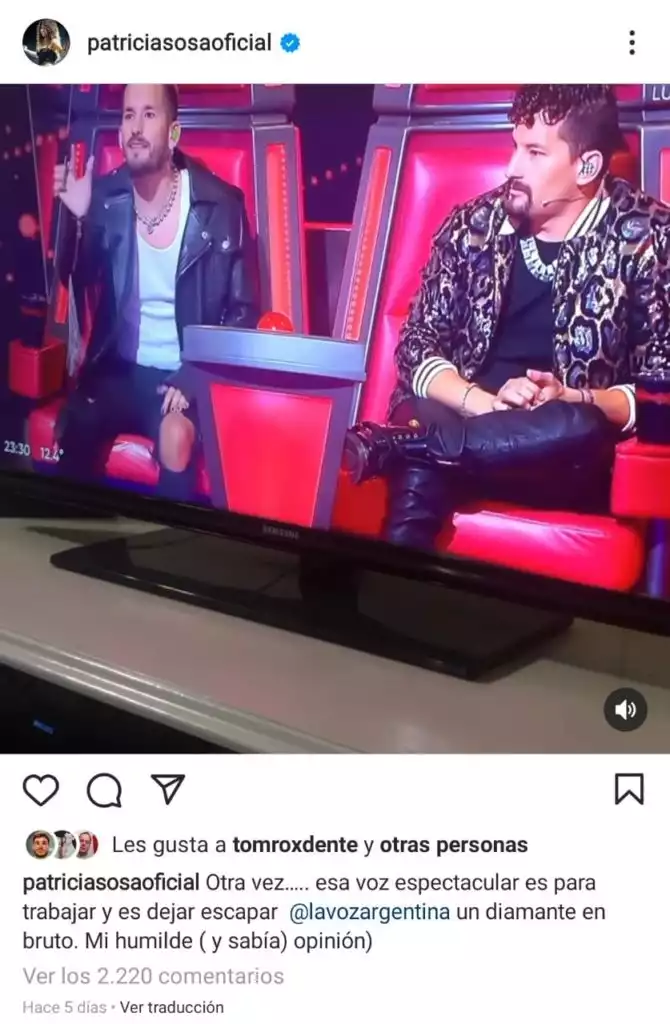Open the patriciasosaoficial username in header
The width and height of the screenshot is (670, 1024).
coord(179,42)
